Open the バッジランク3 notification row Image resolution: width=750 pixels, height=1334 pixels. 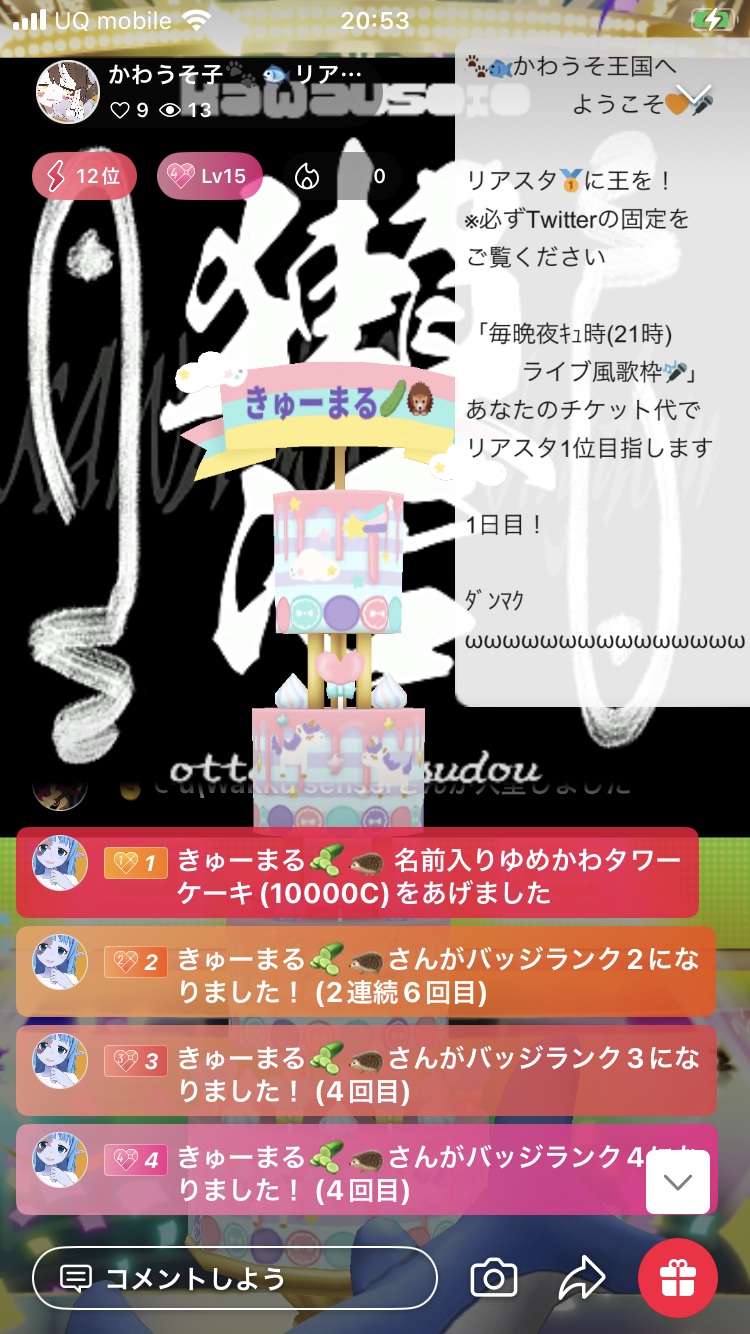coord(365,1072)
